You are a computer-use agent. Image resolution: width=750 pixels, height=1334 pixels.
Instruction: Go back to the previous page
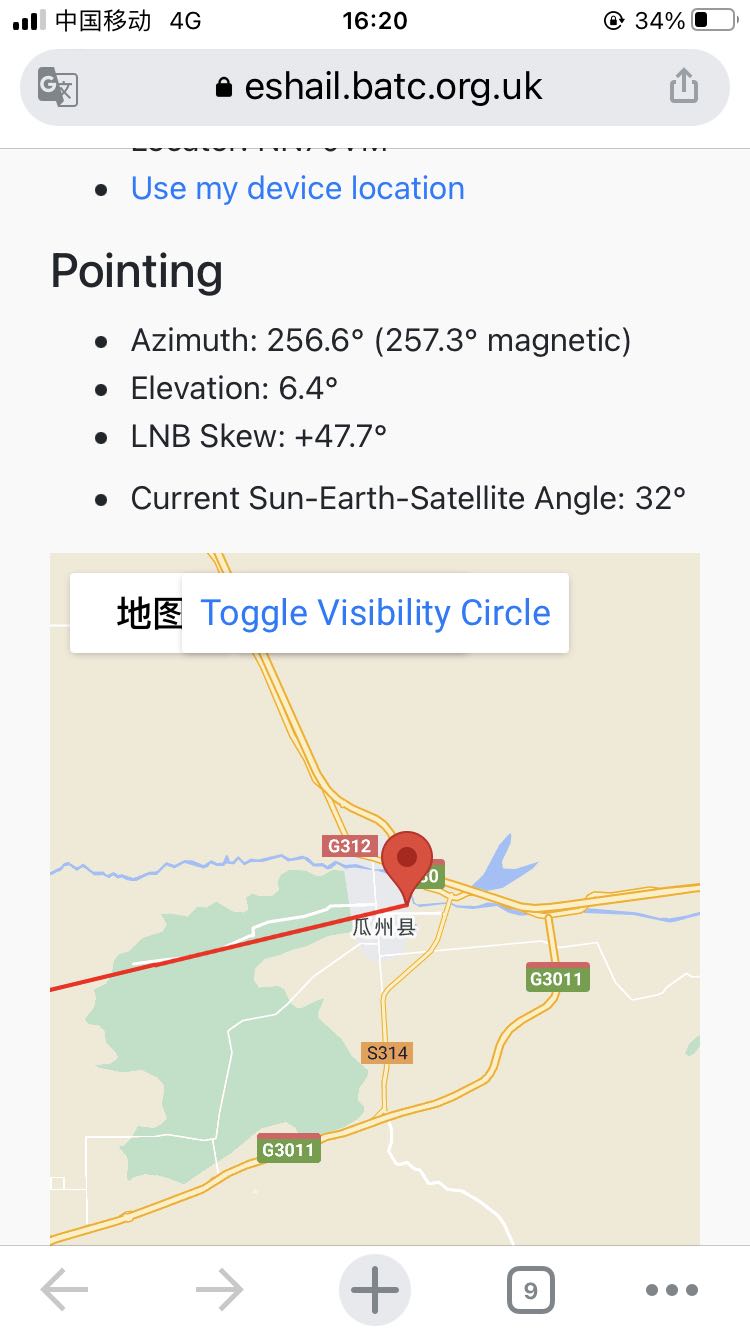pyautogui.click(x=64, y=1290)
